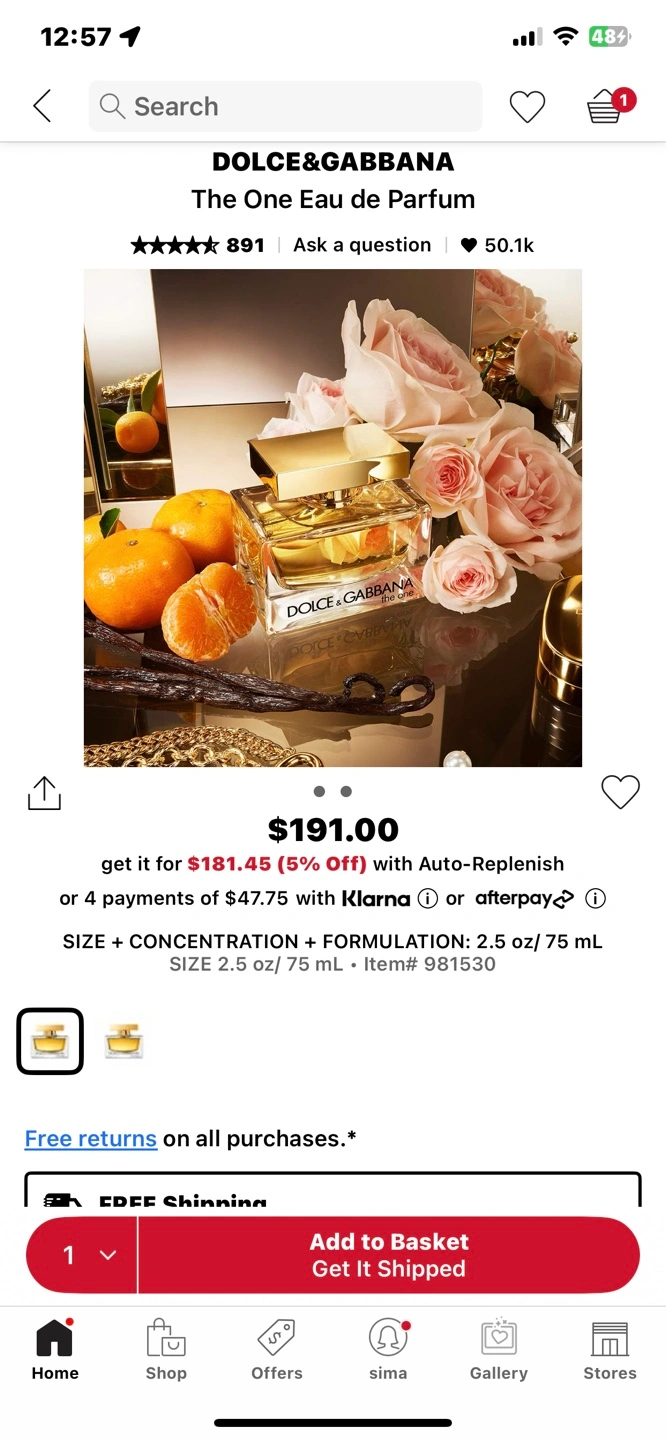Open the Loves heart icon in the header
Image resolution: width=666 pixels, height=1440 pixels.
[x=527, y=107]
